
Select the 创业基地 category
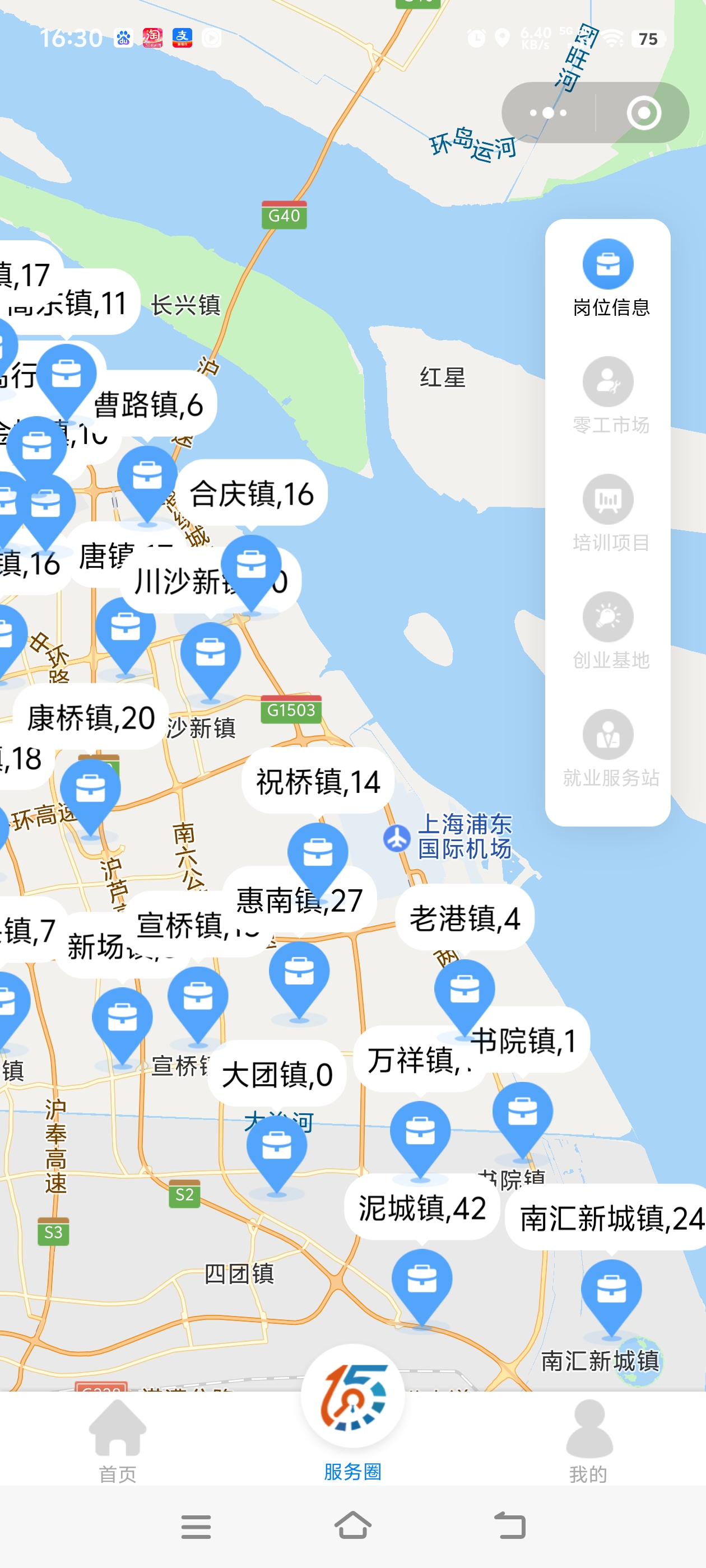pyautogui.click(x=609, y=631)
